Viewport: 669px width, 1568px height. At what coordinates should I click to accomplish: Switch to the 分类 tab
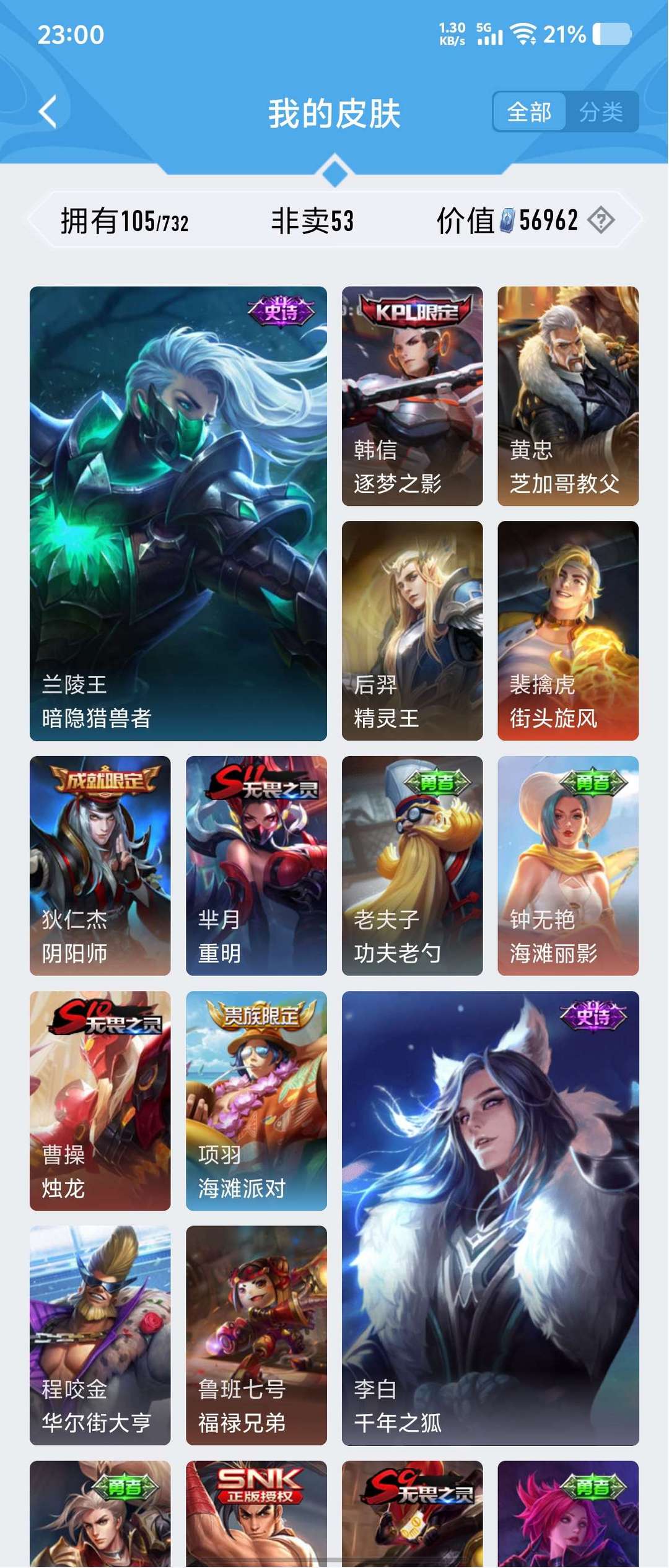[600, 112]
